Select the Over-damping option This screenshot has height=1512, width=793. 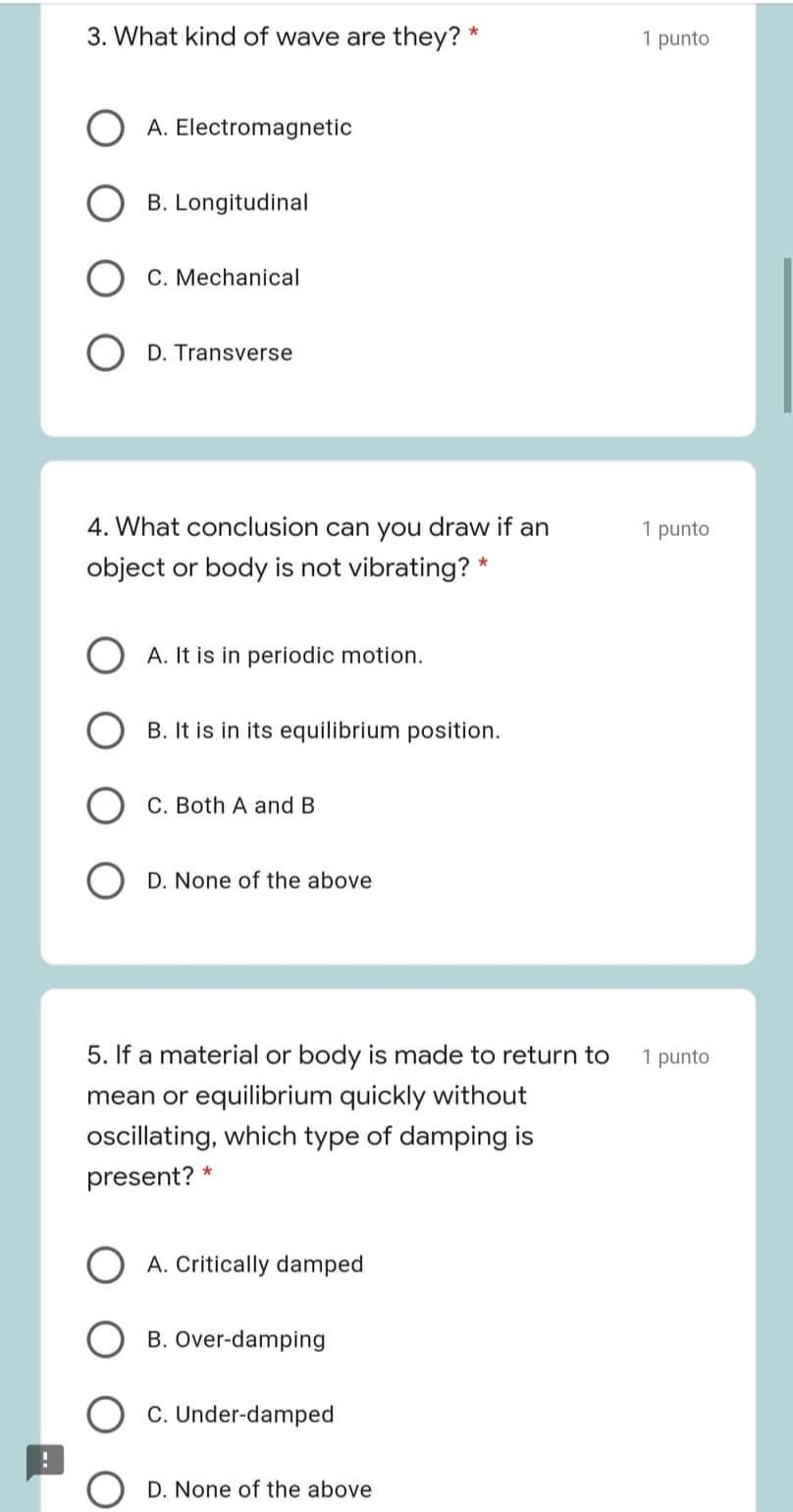coord(105,1340)
